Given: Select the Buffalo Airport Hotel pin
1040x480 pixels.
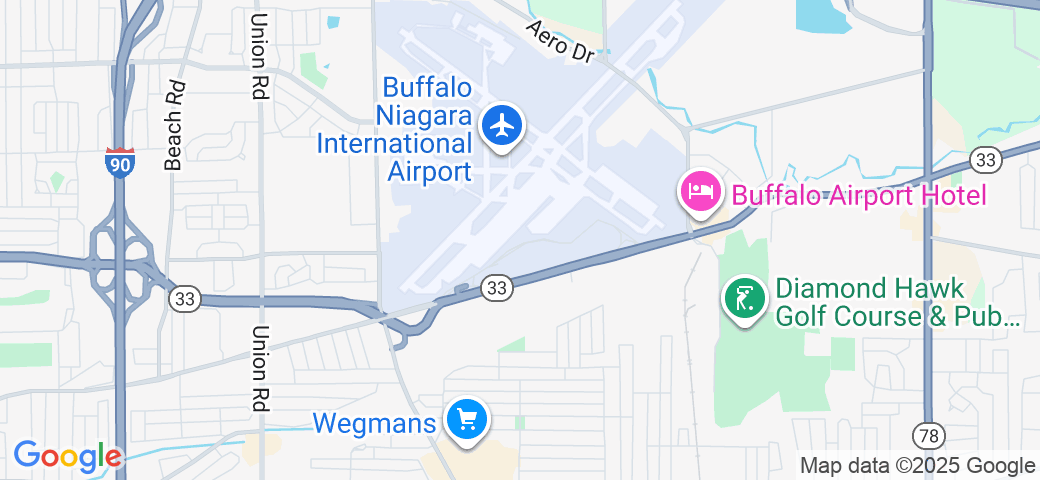Looking at the screenshot, I should (700, 191).
